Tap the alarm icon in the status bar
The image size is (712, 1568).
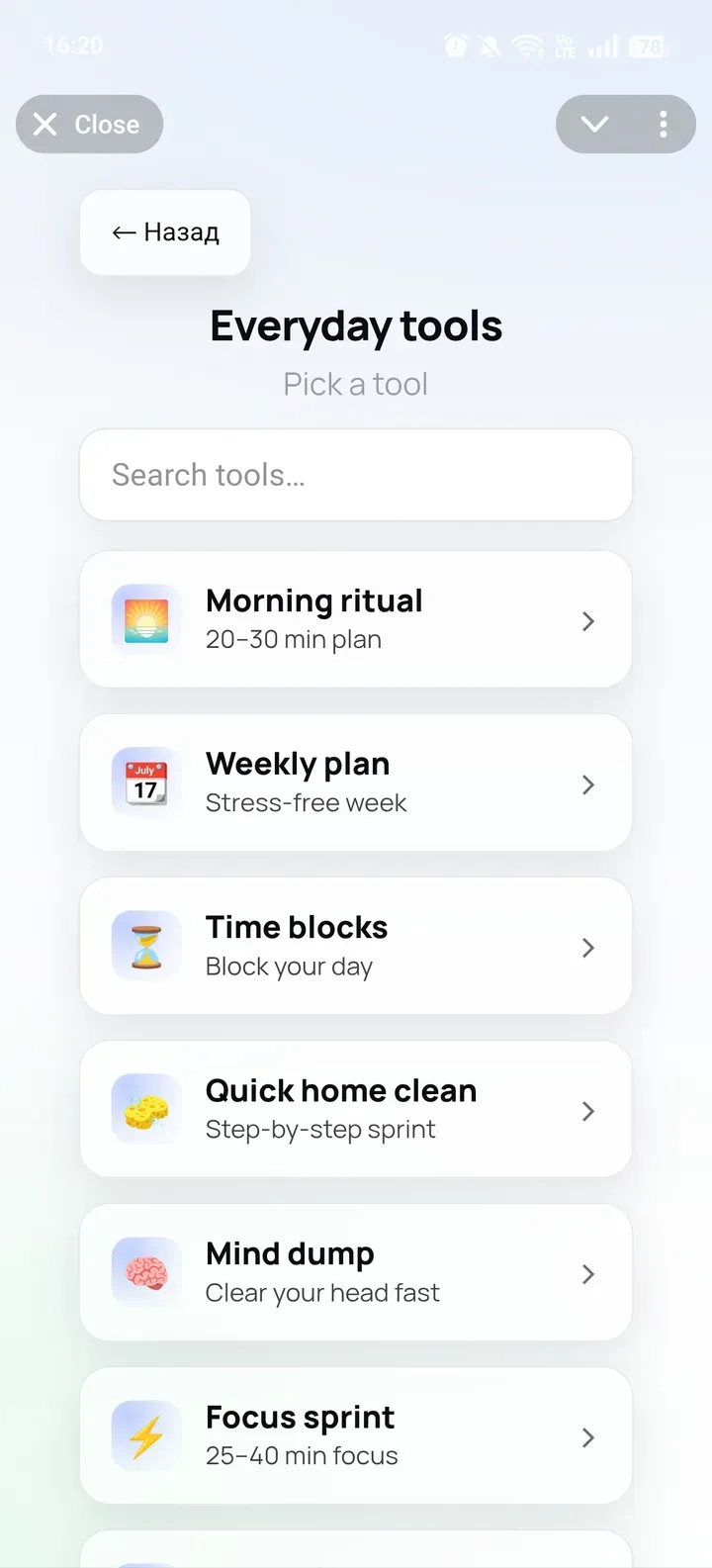click(x=454, y=45)
